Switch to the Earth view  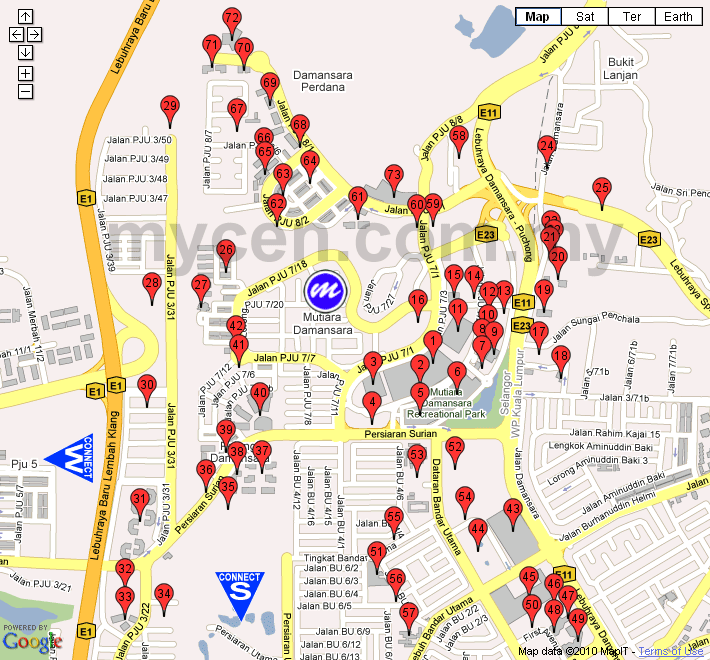click(x=678, y=17)
